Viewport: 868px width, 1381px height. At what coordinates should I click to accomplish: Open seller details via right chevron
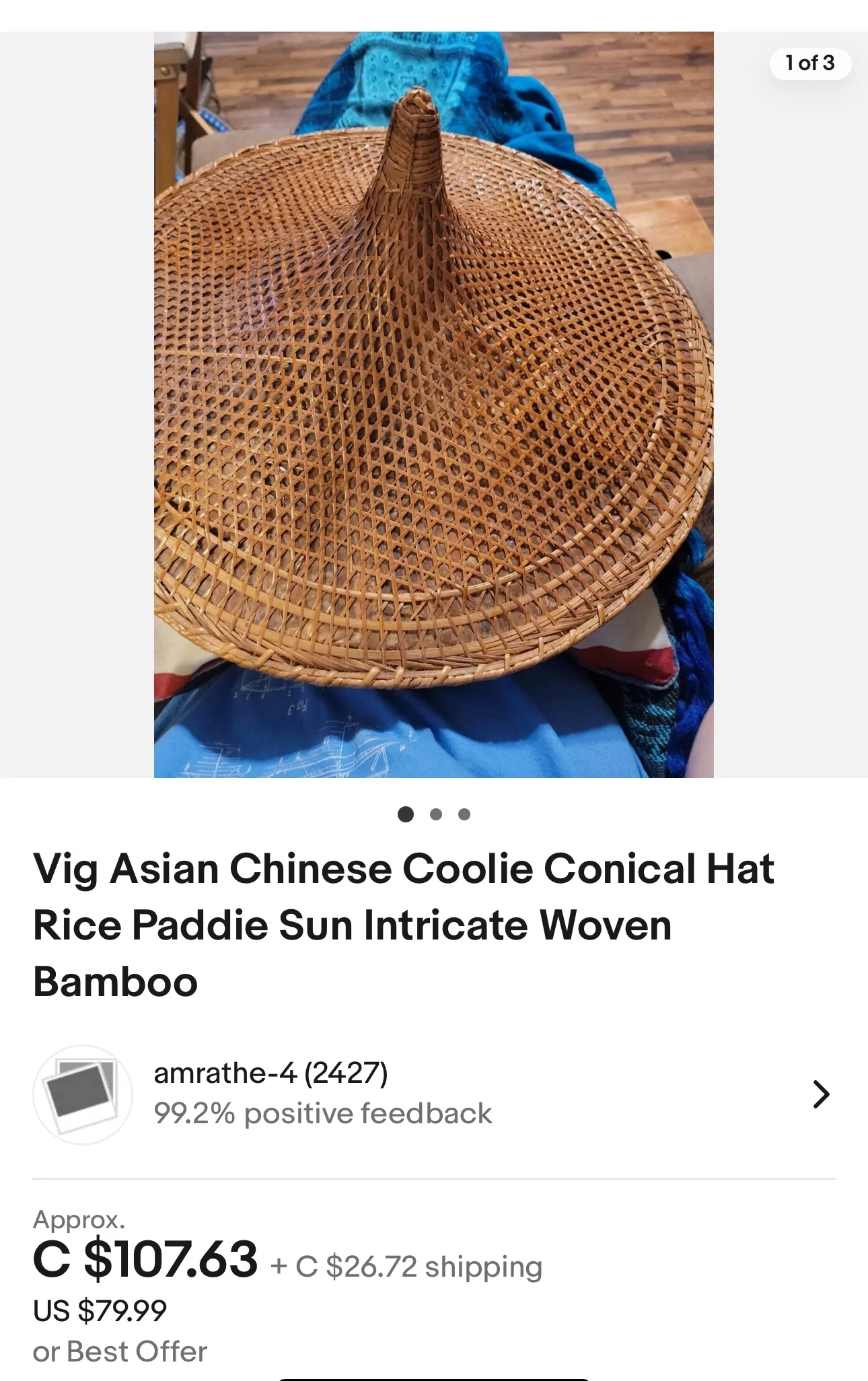tap(822, 1094)
